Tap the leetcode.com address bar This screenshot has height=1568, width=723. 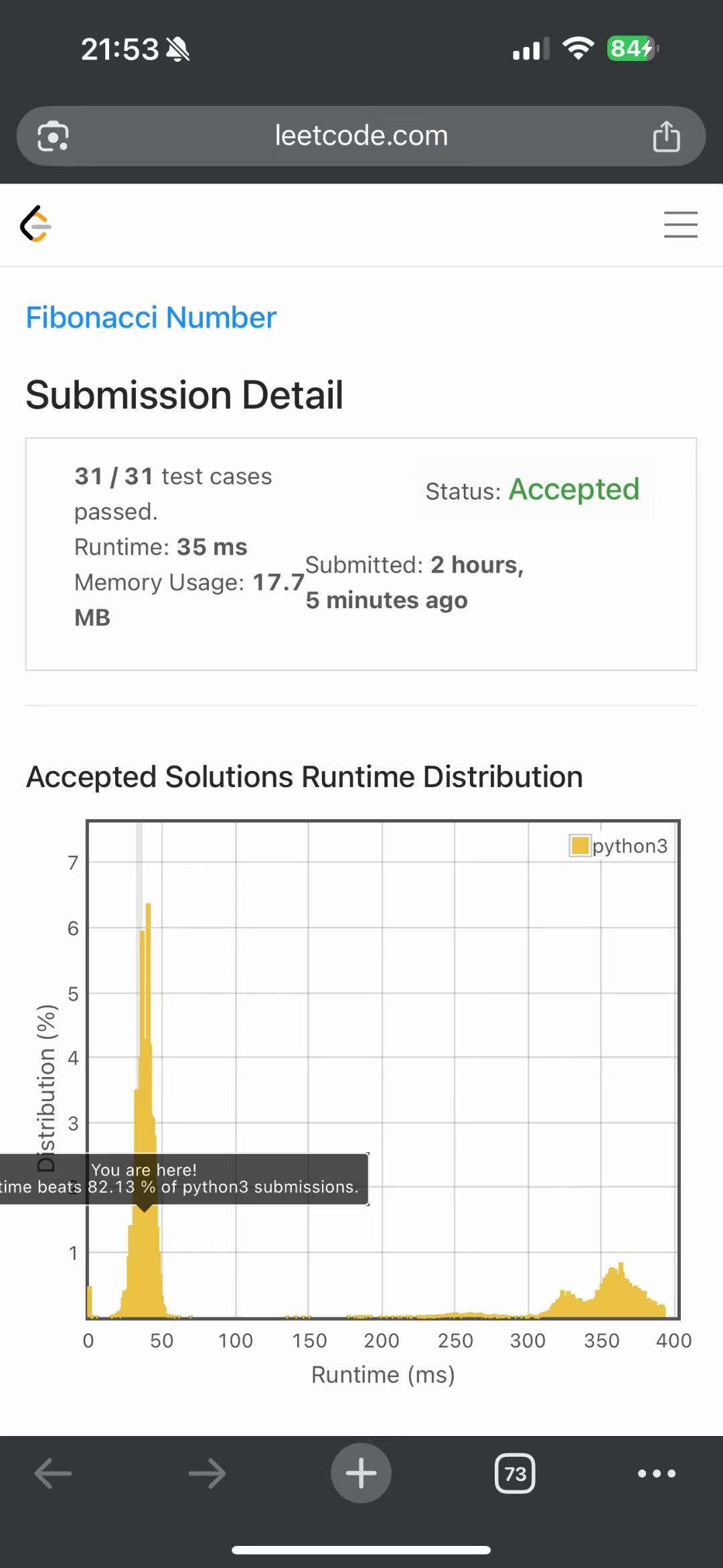(x=361, y=136)
